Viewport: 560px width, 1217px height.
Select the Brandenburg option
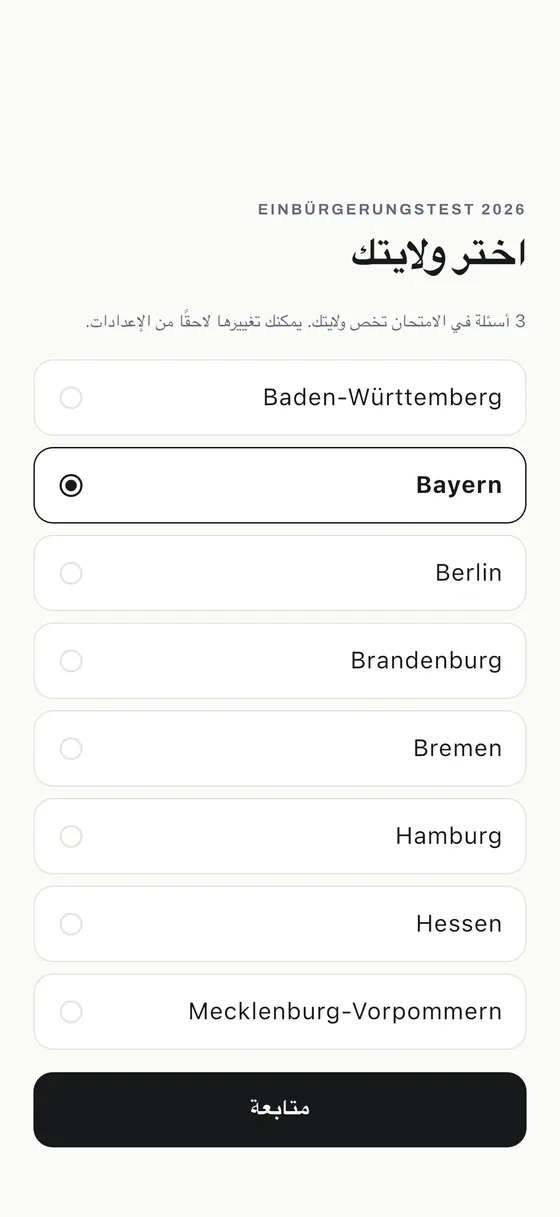(280, 661)
